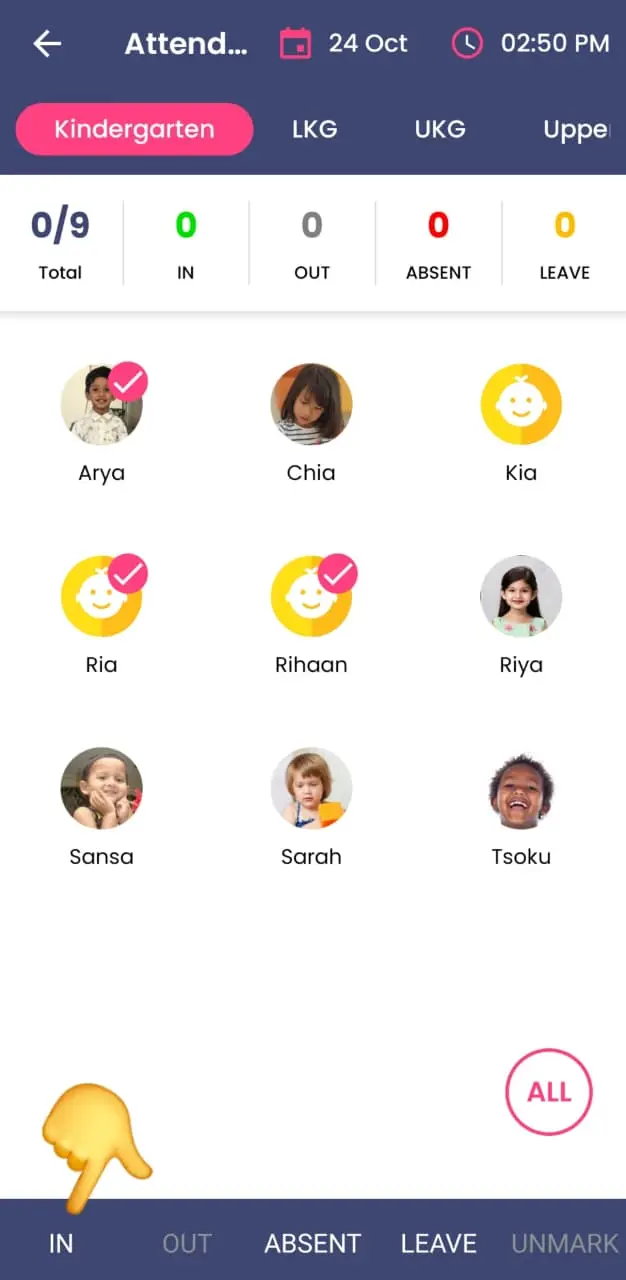
Task: Switch to the LKG class tab
Action: (314, 129)
